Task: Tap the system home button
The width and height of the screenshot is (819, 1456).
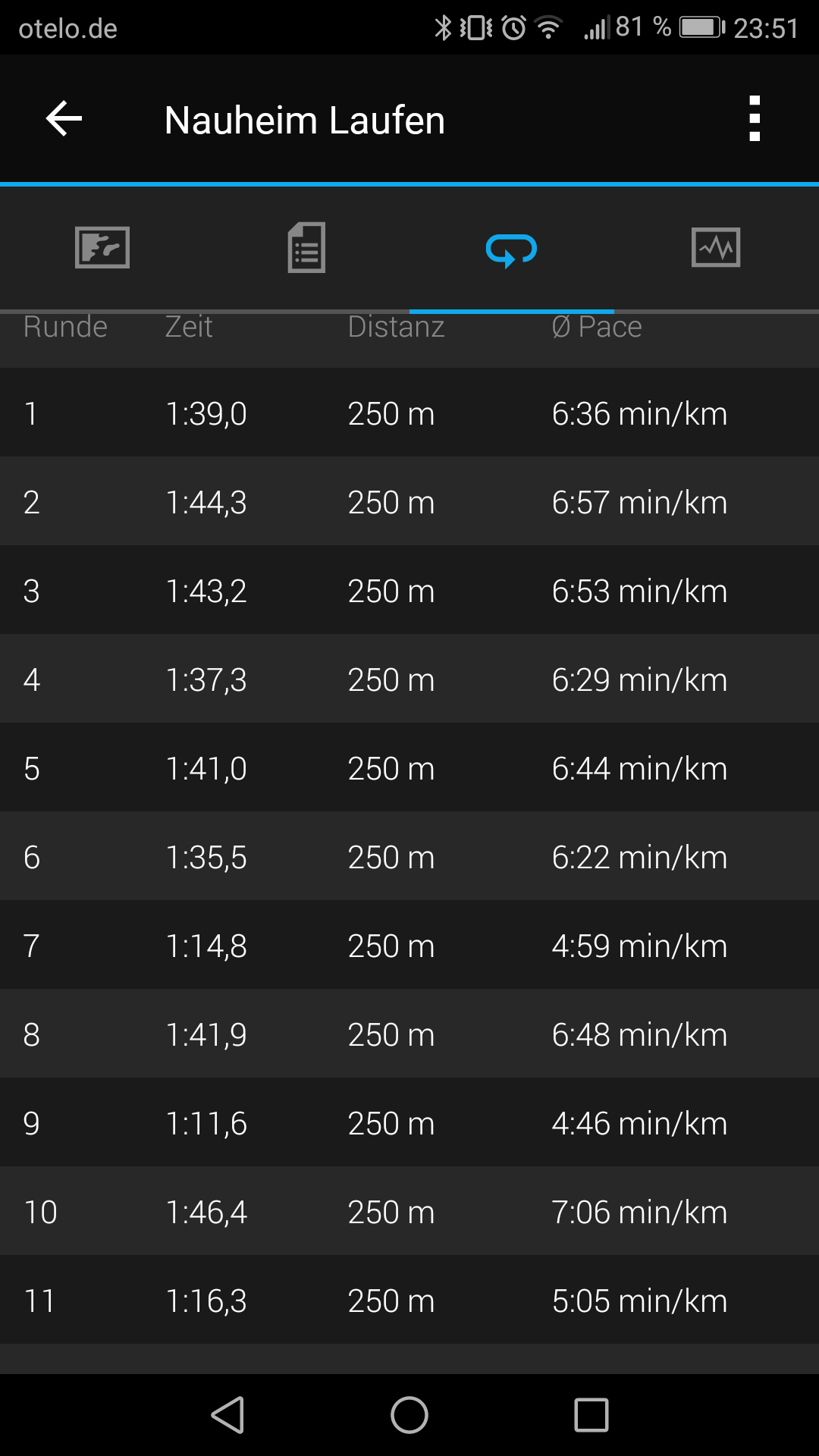Action: [x=409, y=1415]
